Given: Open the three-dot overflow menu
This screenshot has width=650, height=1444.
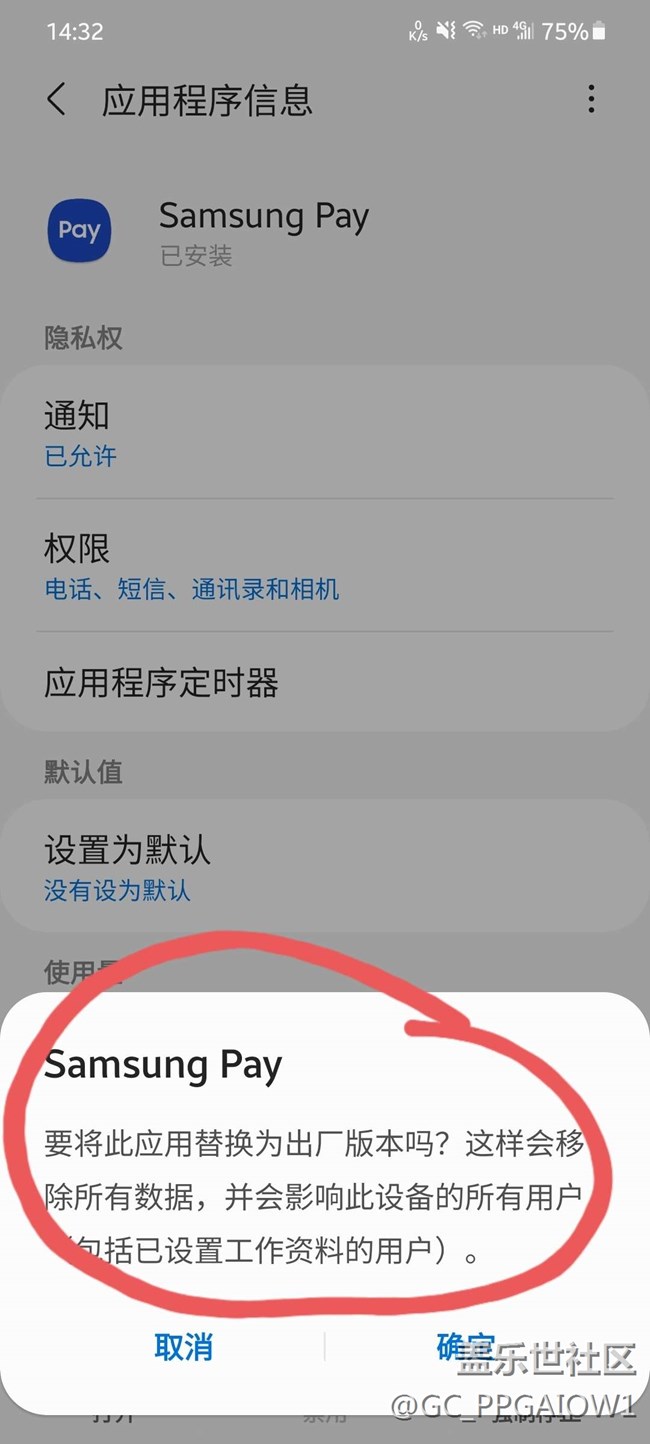Looking at the screenshot, I should pyautogui.click(x=591, y=99).
